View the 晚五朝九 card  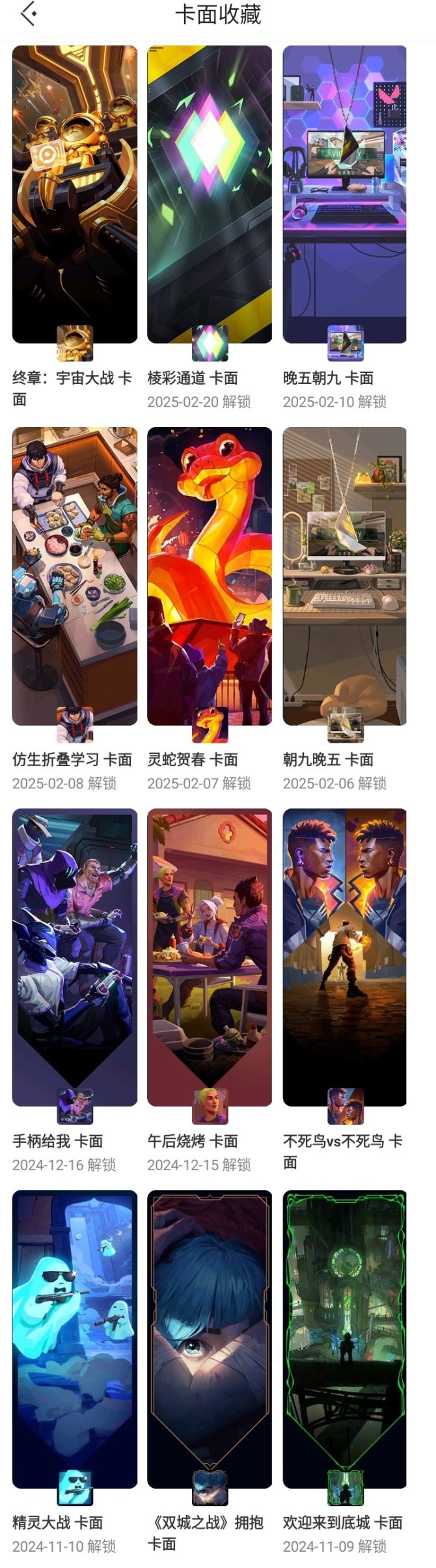[x=344, y=194]
